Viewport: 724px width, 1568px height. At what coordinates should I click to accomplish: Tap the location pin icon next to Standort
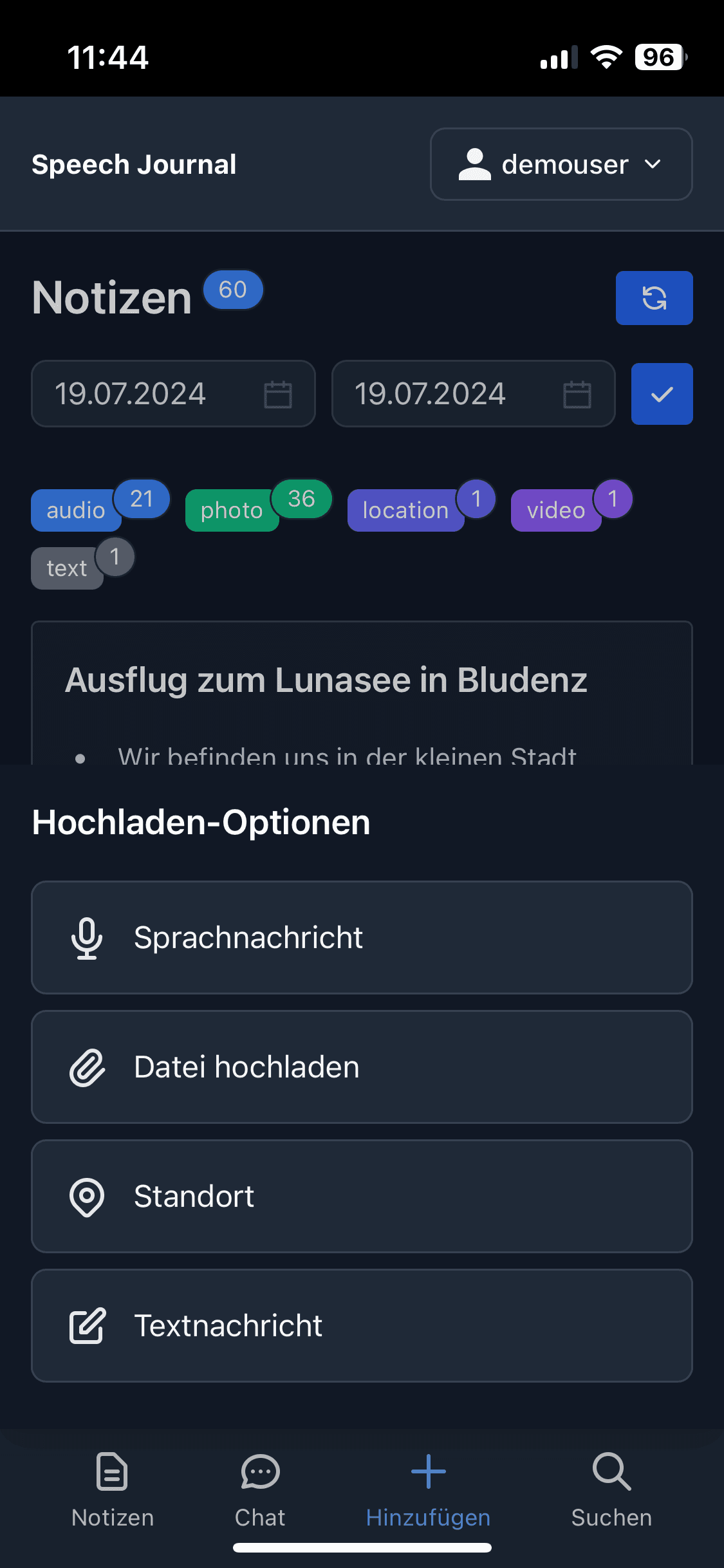[x=87, y=1196]
